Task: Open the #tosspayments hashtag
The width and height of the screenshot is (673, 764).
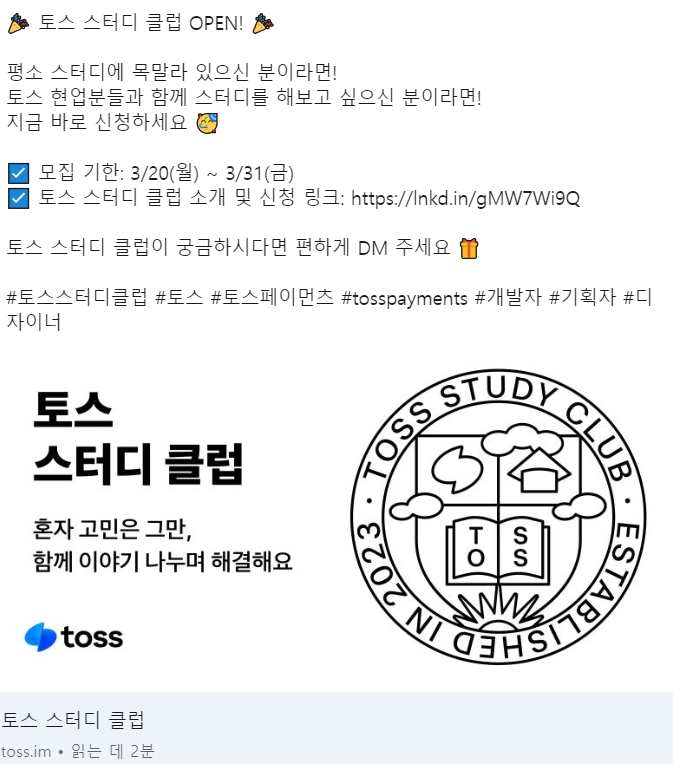Action: click(x=404, y=297)
